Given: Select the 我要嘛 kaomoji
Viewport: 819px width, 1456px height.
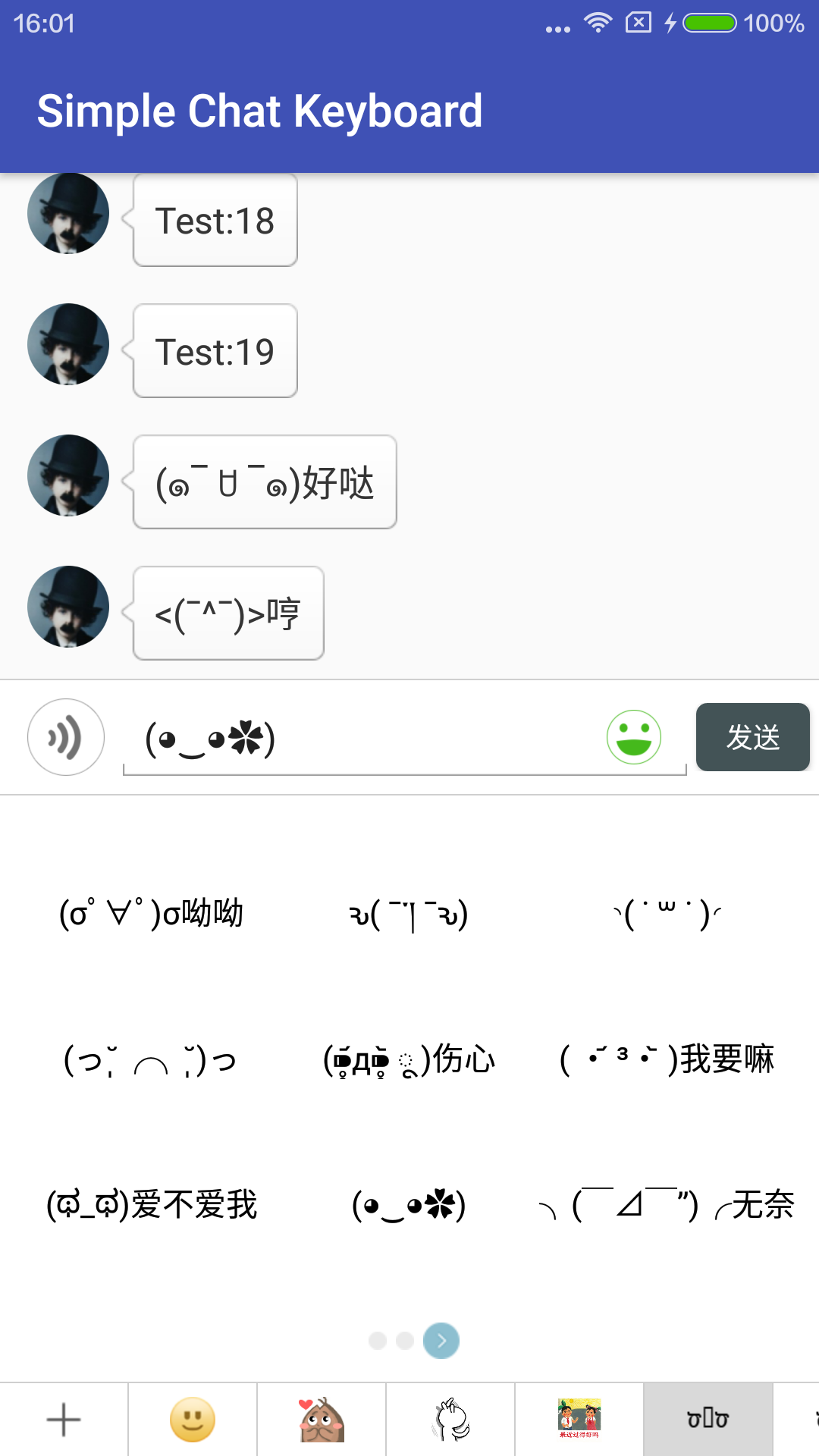Looking at the screenshot, I should [667, 1059].
